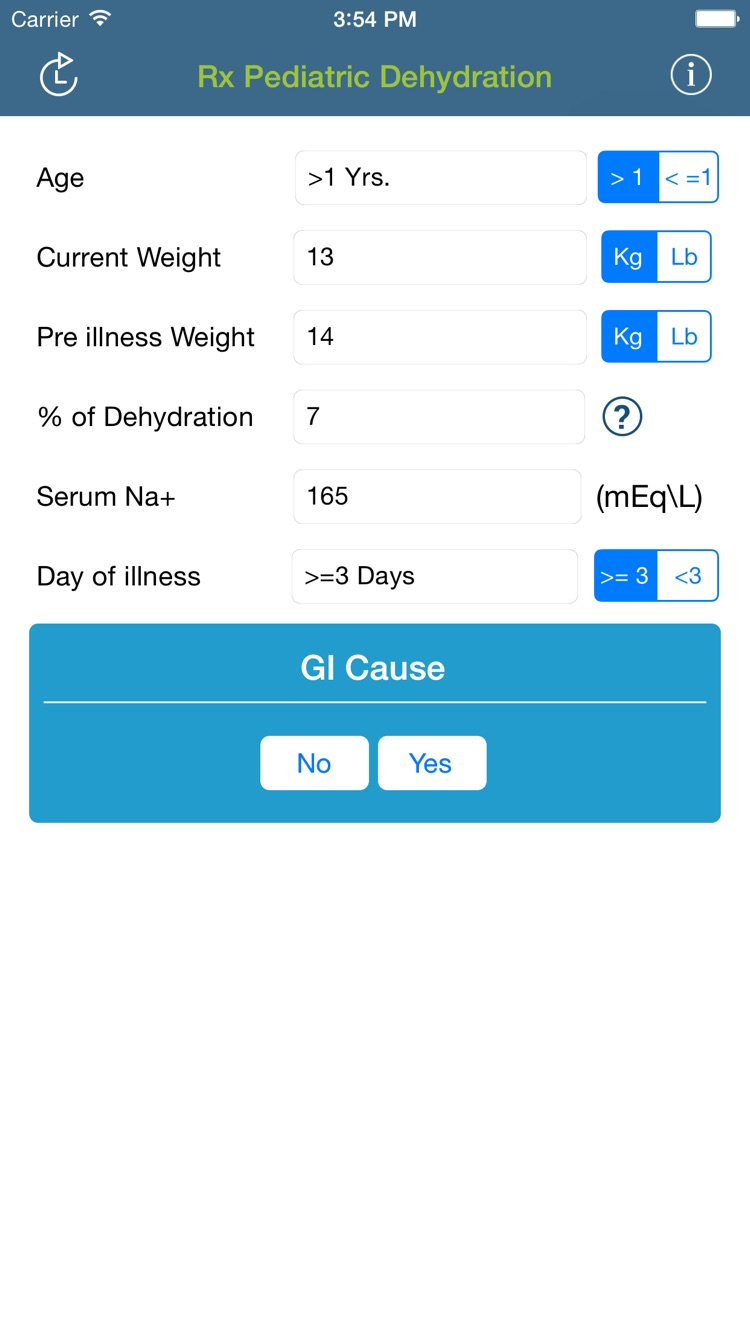Tap the reset/refresh icon in the top bar
This screenshot has height=1334, width=750.
pos(58,74)
